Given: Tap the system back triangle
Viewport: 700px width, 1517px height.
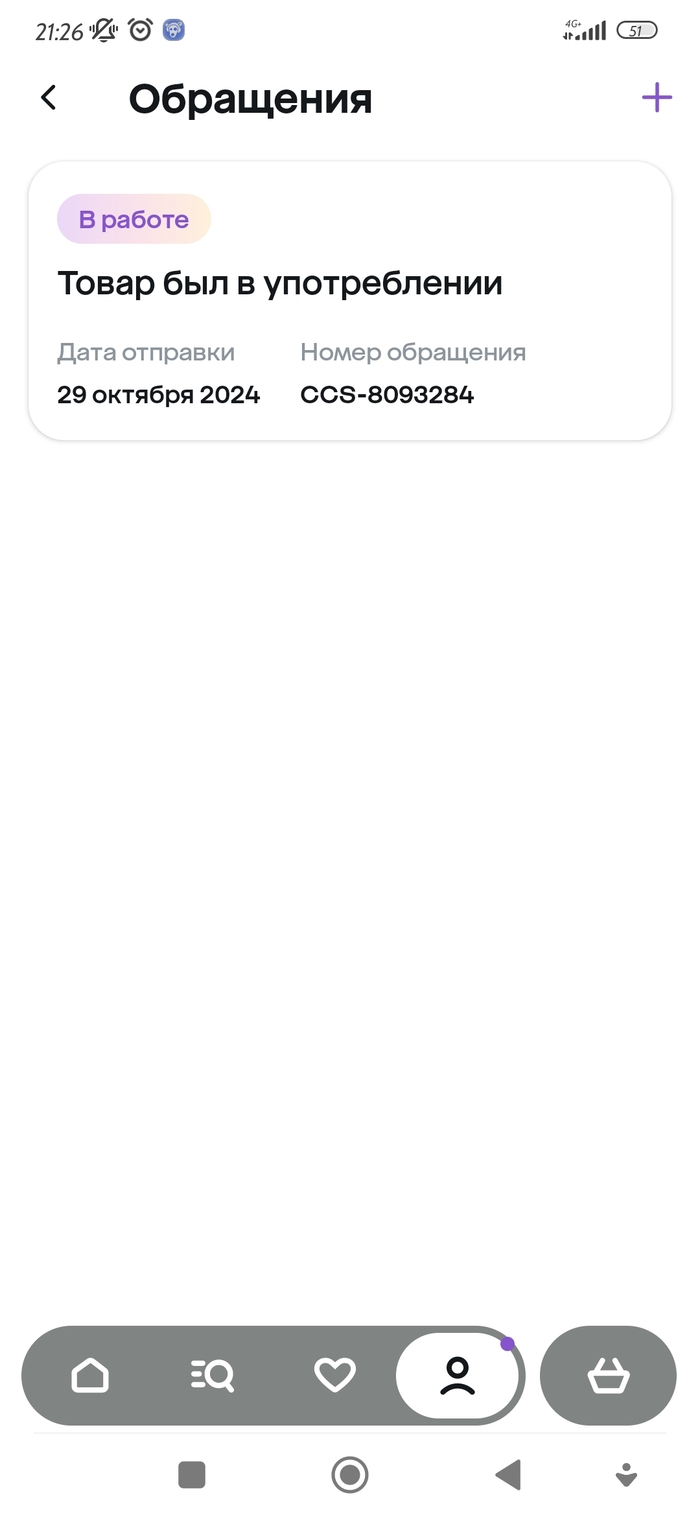Looking at the screenshot, I should click(x=508, y=1474).
